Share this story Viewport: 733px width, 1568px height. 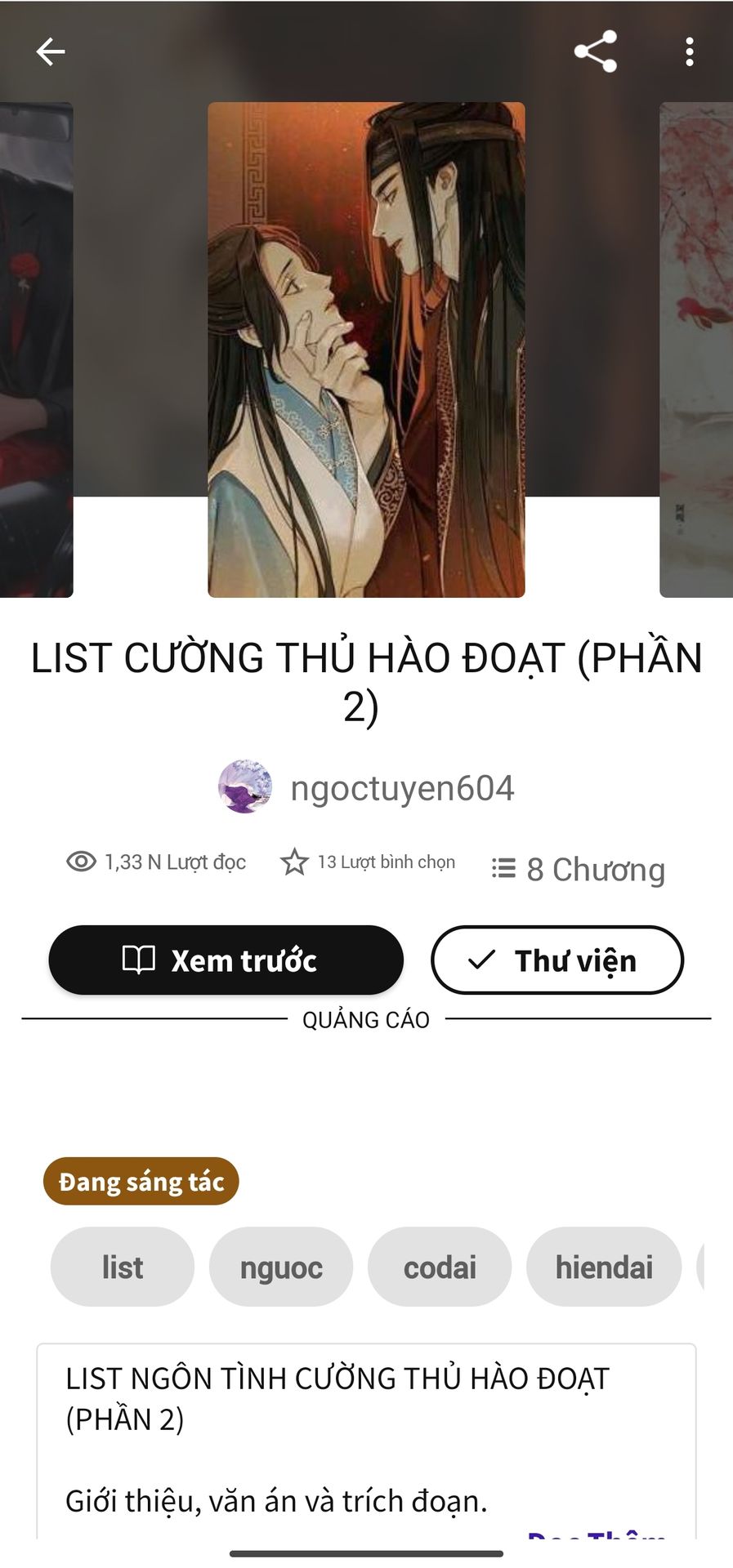click(596, 51)
